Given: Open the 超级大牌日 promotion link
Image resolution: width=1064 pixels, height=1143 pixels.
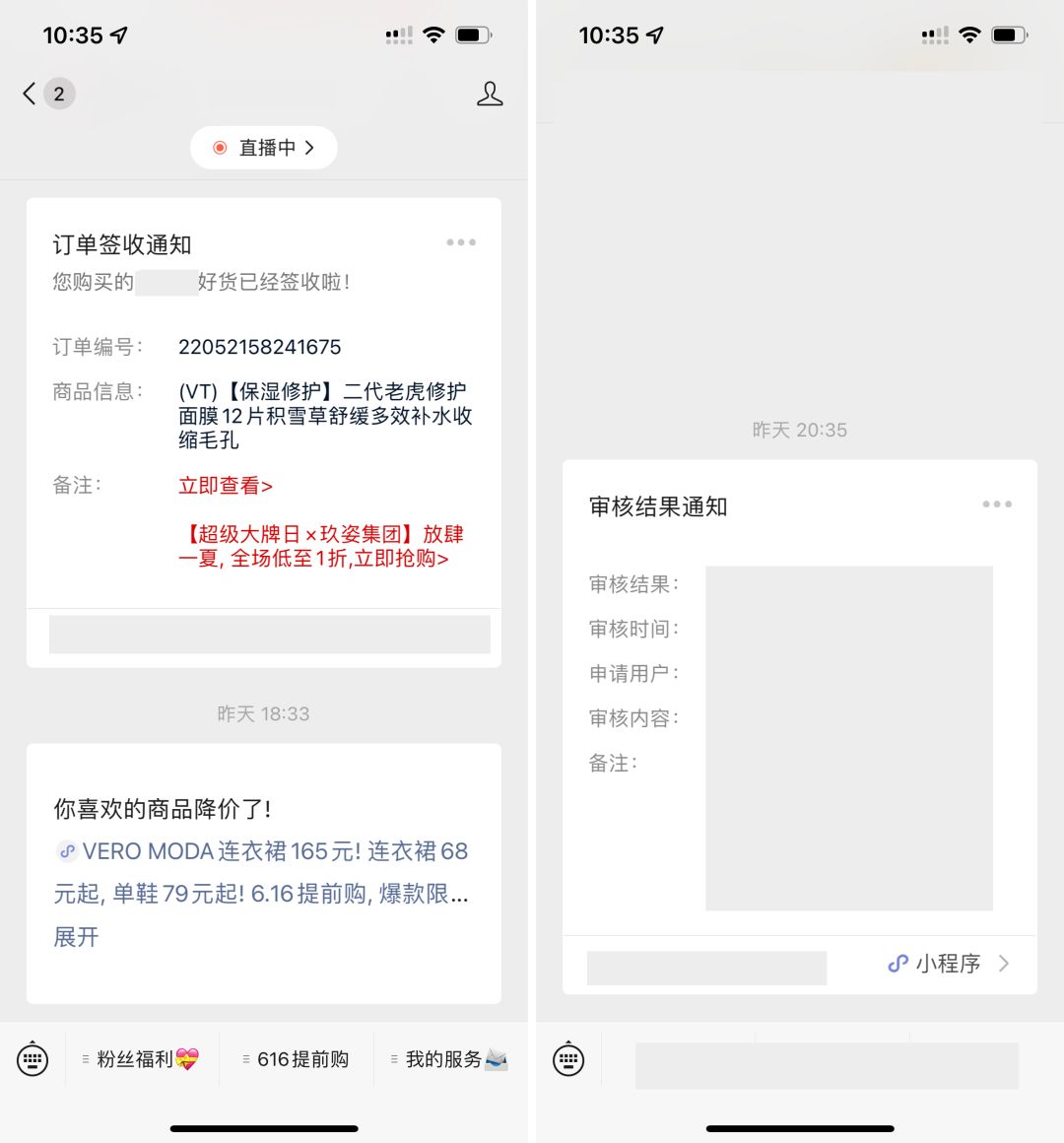Looking at the screenshot, I should pyautogui.click(x=320, y=546).
